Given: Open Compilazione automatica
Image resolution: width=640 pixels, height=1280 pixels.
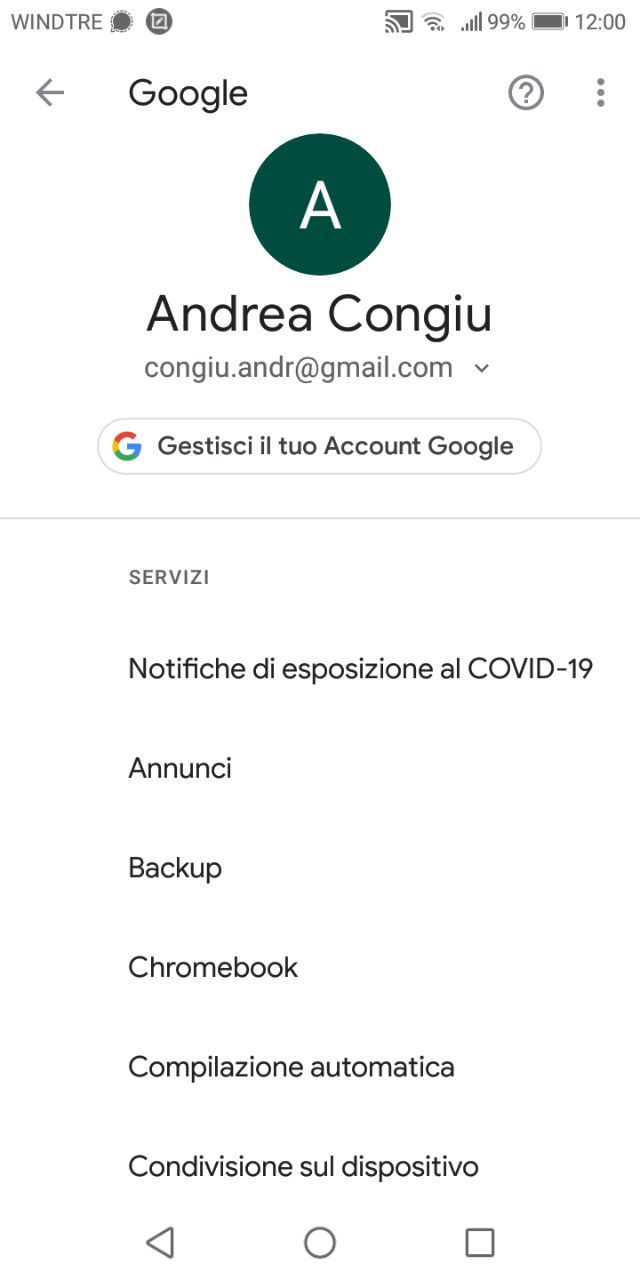Looking at the screenshot, I should 320,1067.
